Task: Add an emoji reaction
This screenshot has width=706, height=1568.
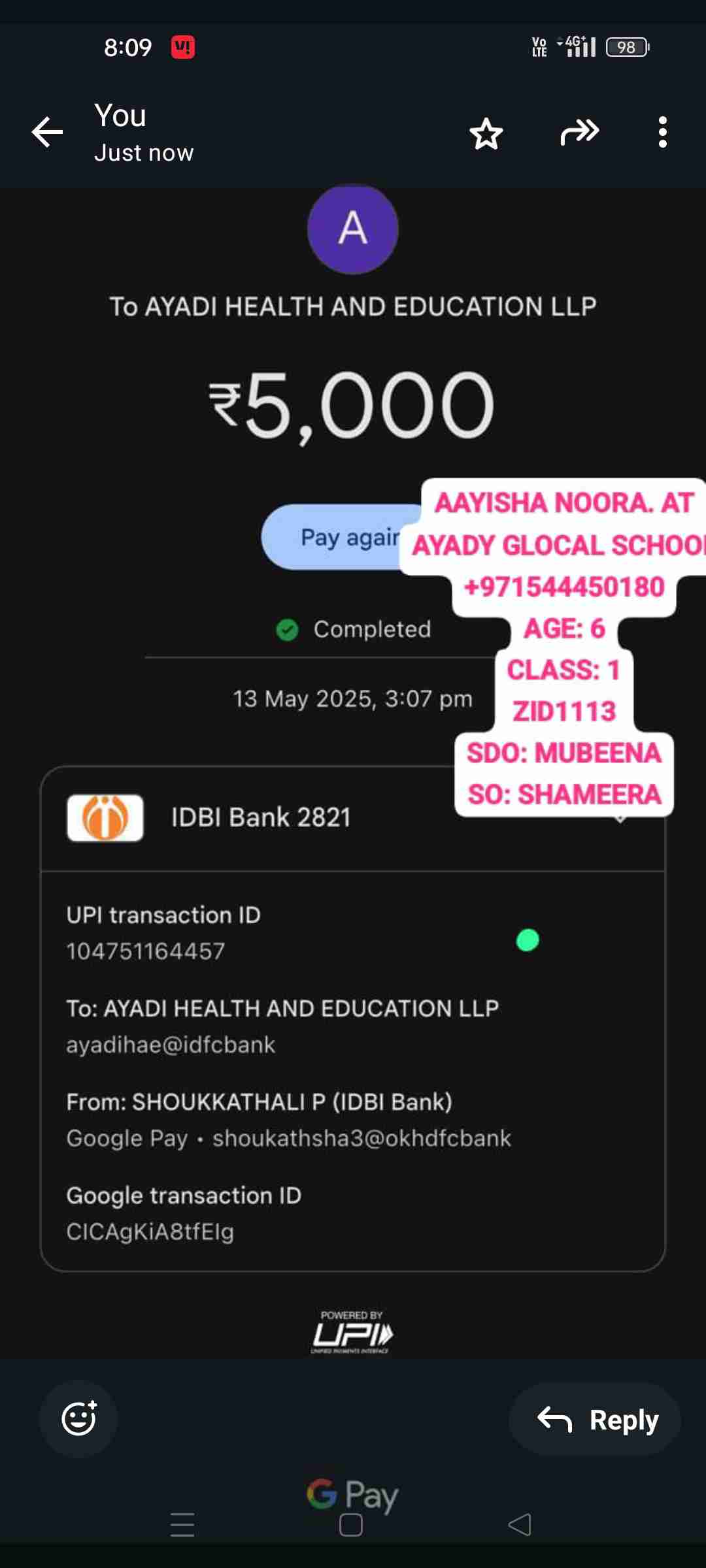Action: [x=79, y=1419]
